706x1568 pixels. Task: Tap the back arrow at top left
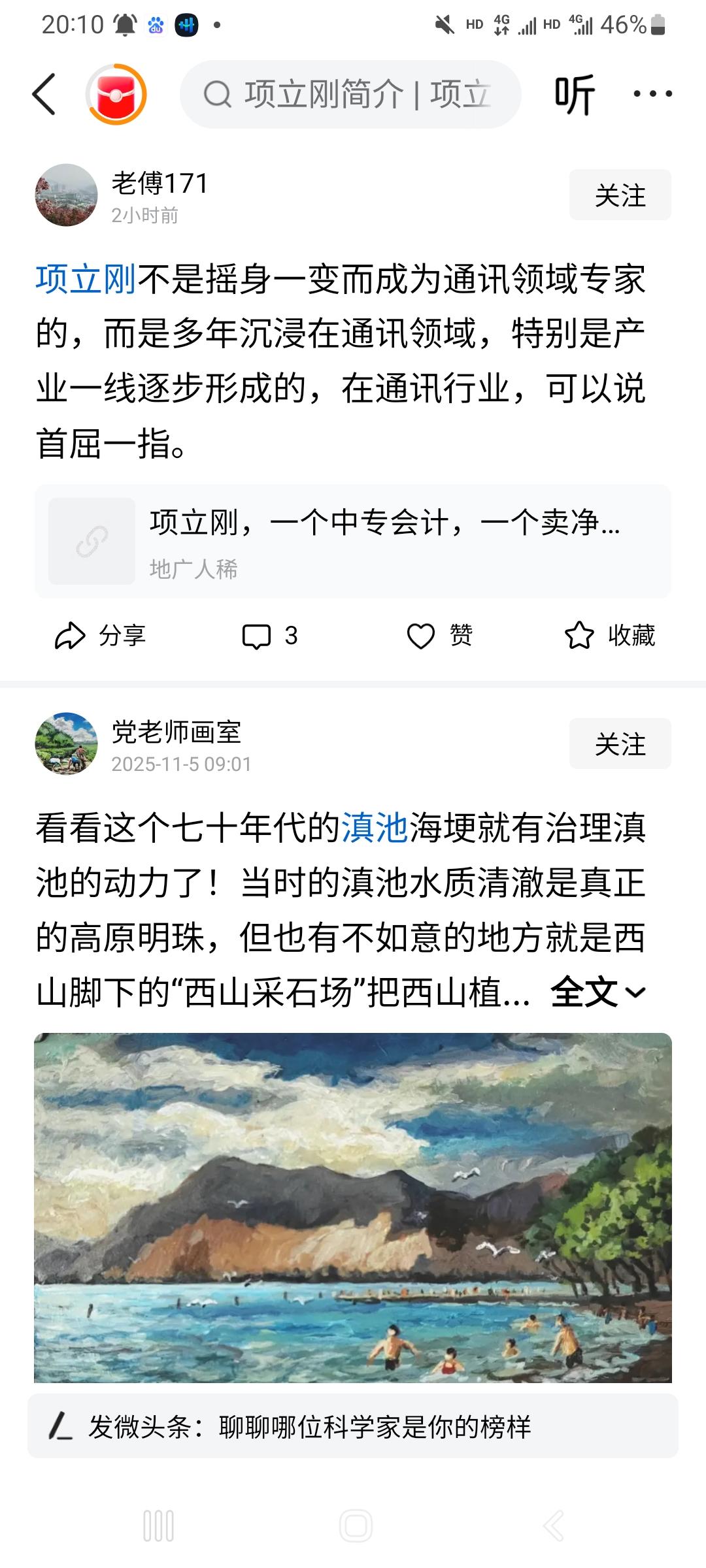point(43,93)
